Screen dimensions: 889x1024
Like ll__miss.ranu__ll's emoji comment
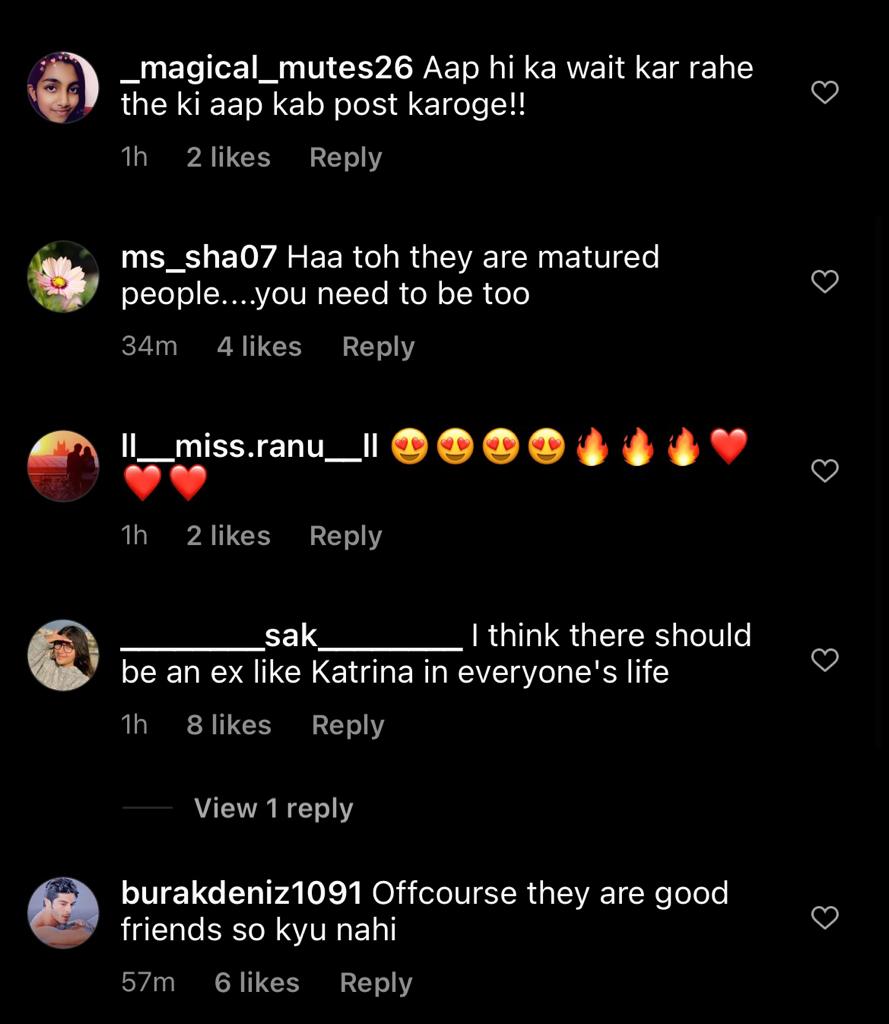[824, 471]
